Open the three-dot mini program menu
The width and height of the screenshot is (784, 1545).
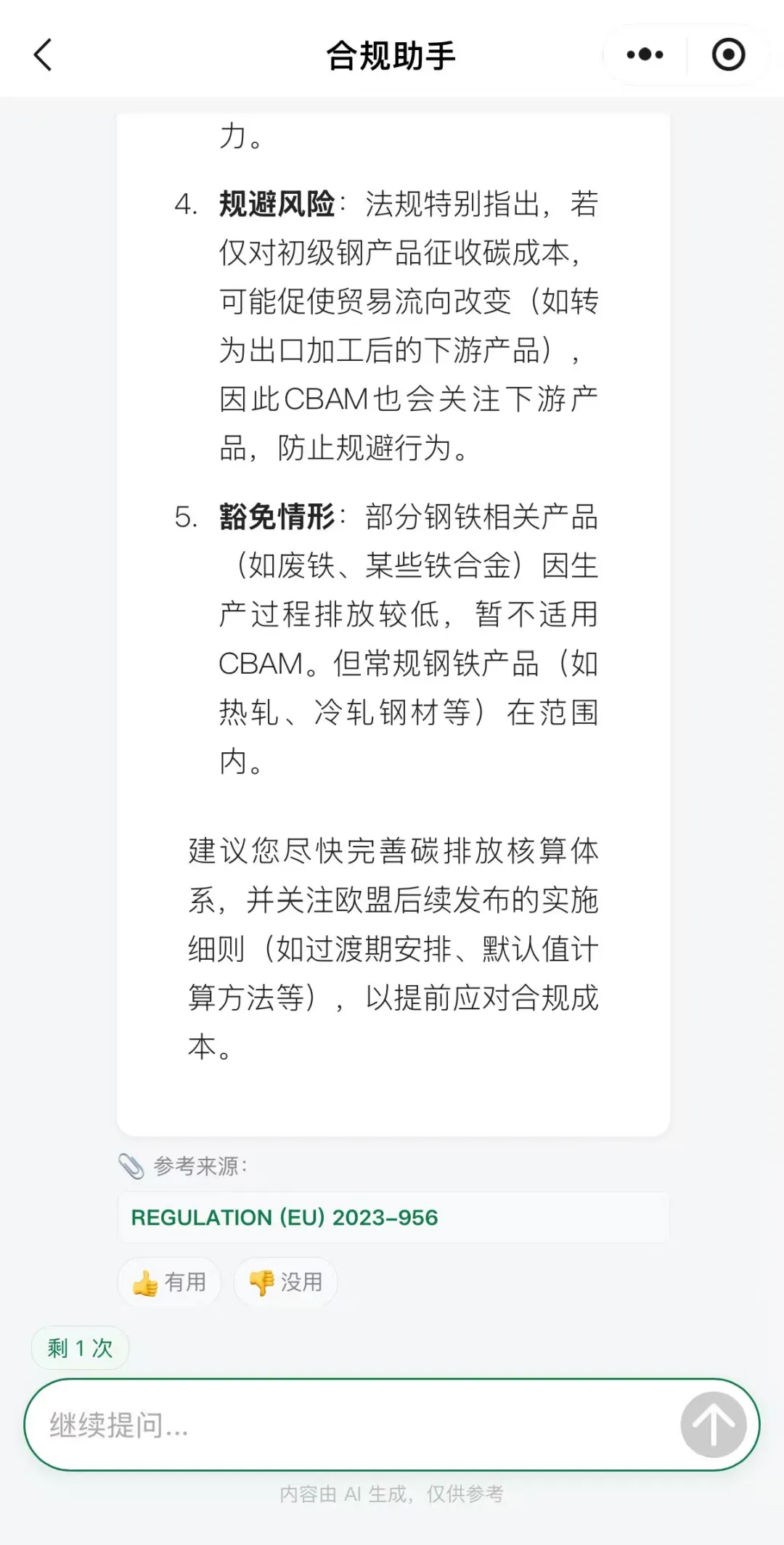click(x=645, y=55)
